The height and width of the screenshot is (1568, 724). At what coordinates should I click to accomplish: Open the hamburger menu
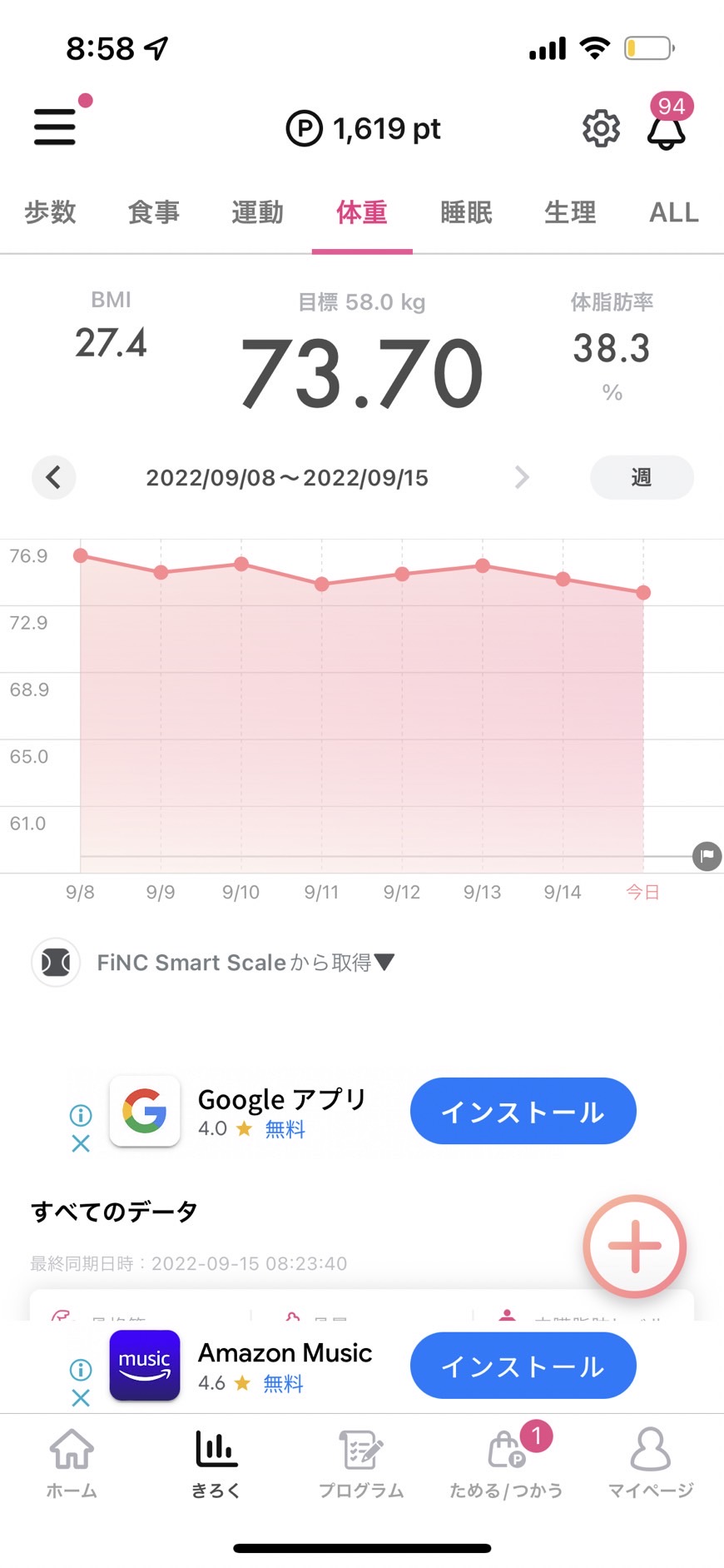tap(55, 127)
